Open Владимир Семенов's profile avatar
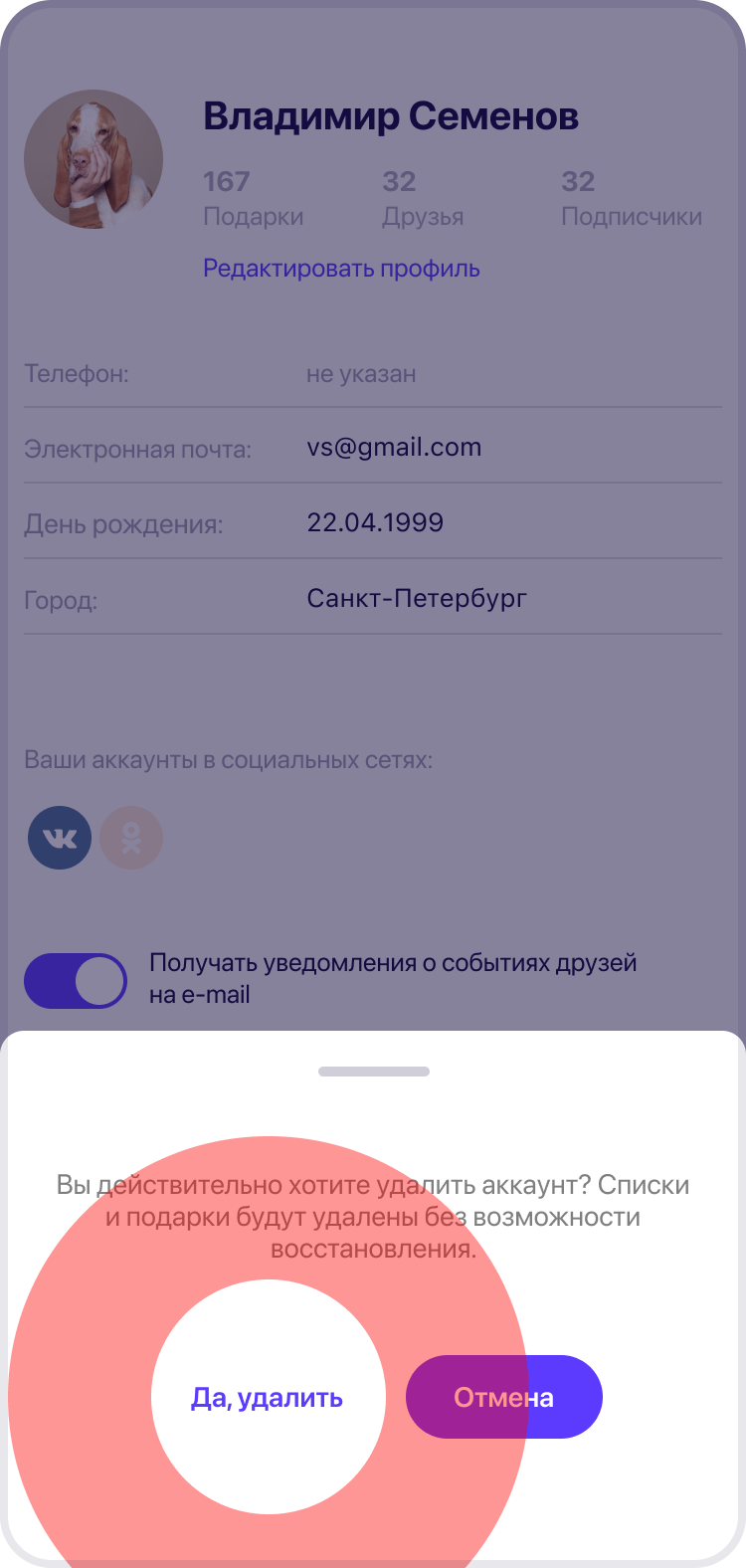 pyautogui.click(x=93, y=159)
